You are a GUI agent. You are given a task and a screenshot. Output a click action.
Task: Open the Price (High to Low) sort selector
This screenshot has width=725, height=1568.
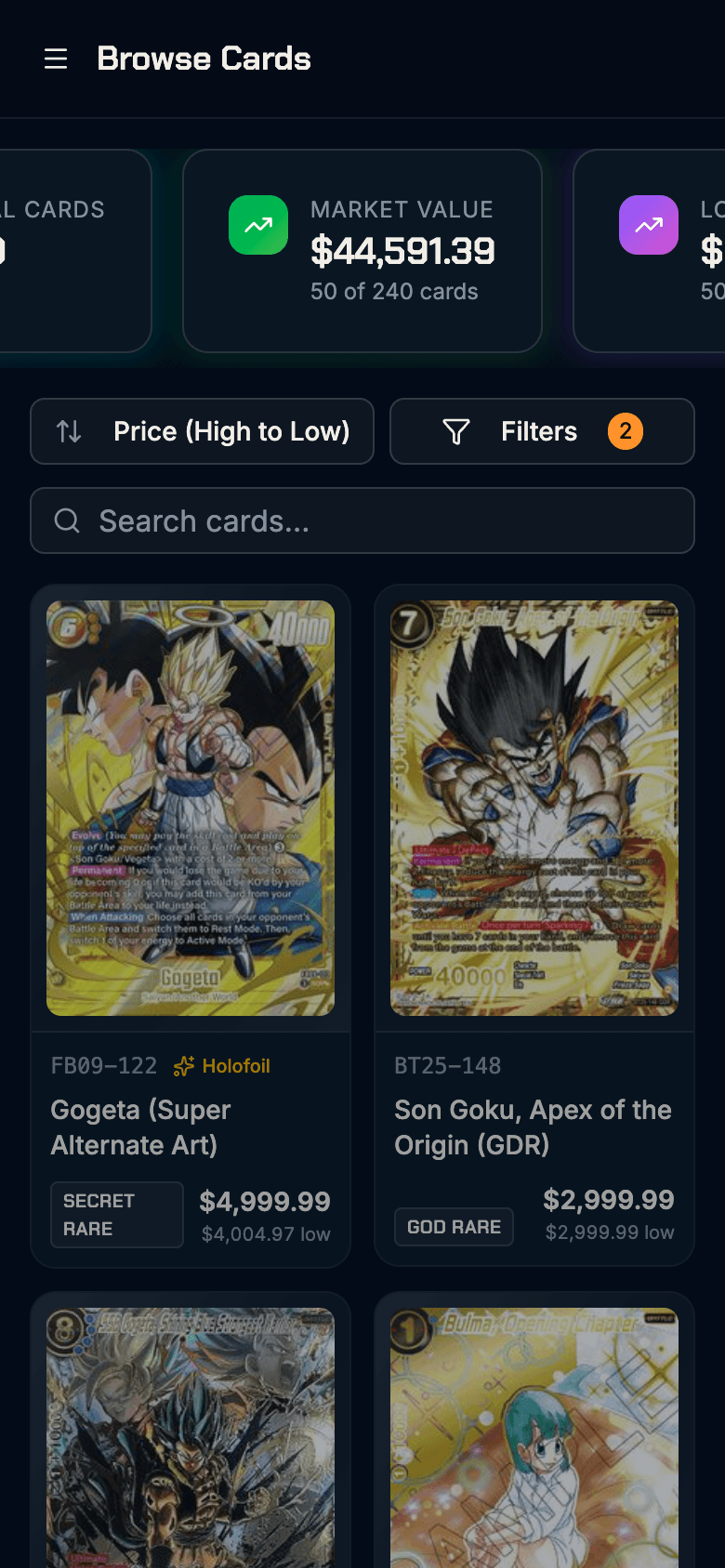coord(202,431)
